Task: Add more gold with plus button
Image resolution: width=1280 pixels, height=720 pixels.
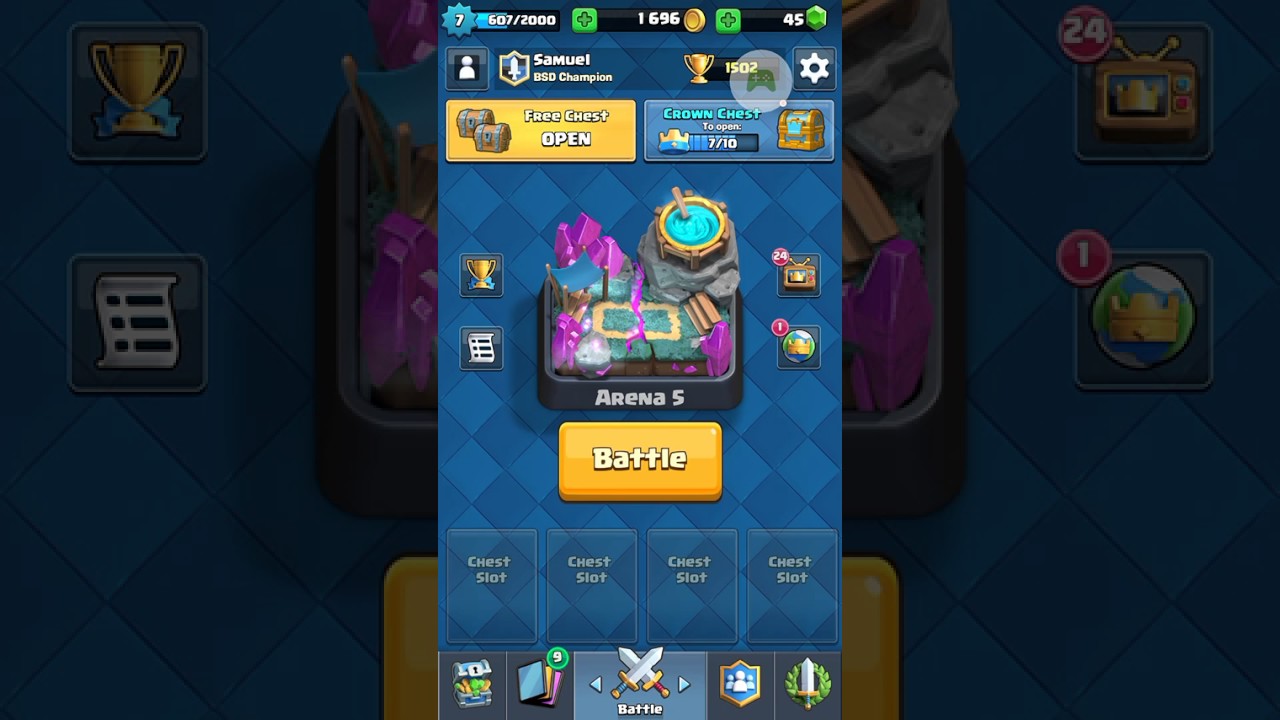Action: coord(584,19)
